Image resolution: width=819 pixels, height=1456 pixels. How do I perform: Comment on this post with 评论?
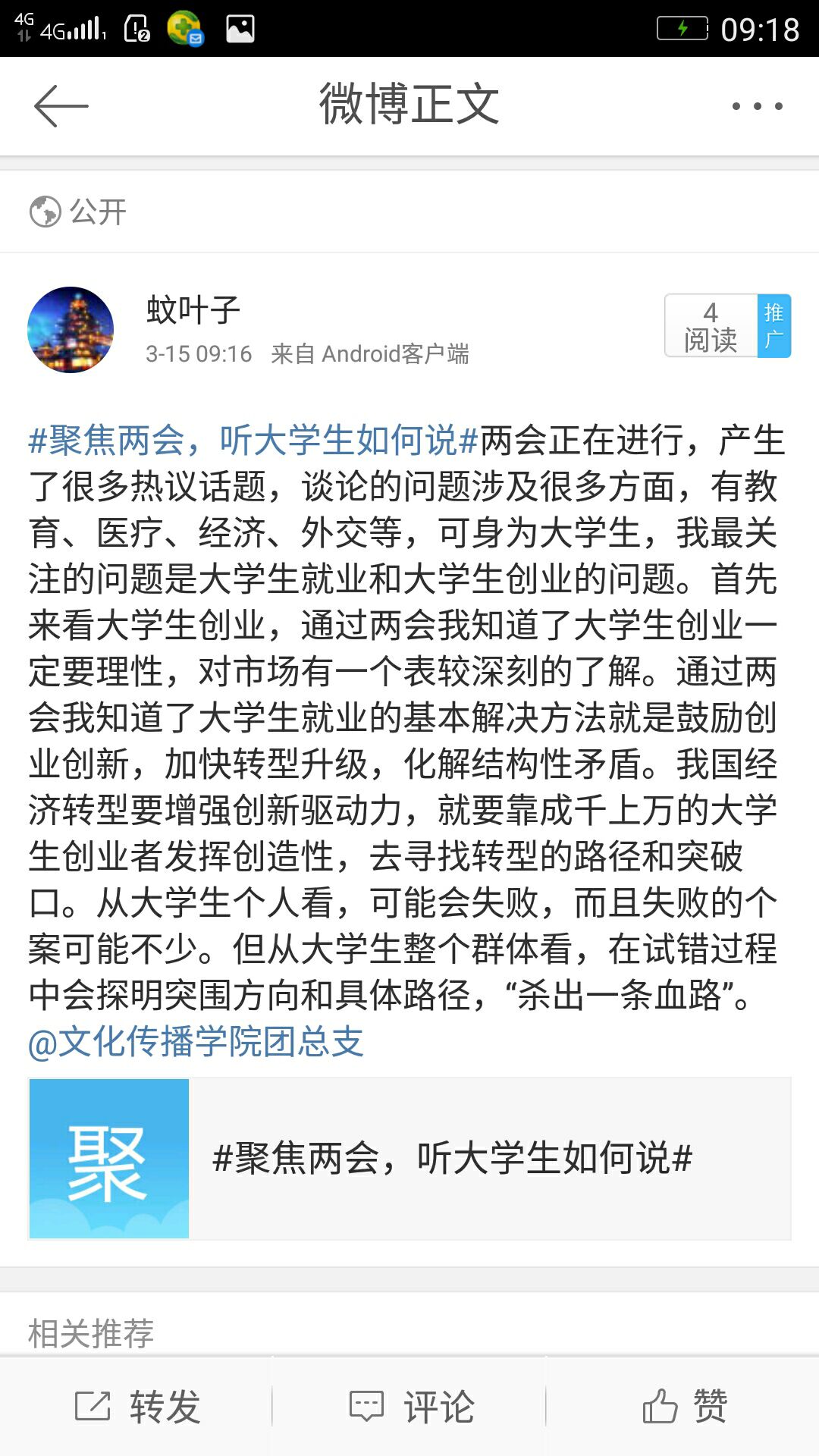[409, 1407]
